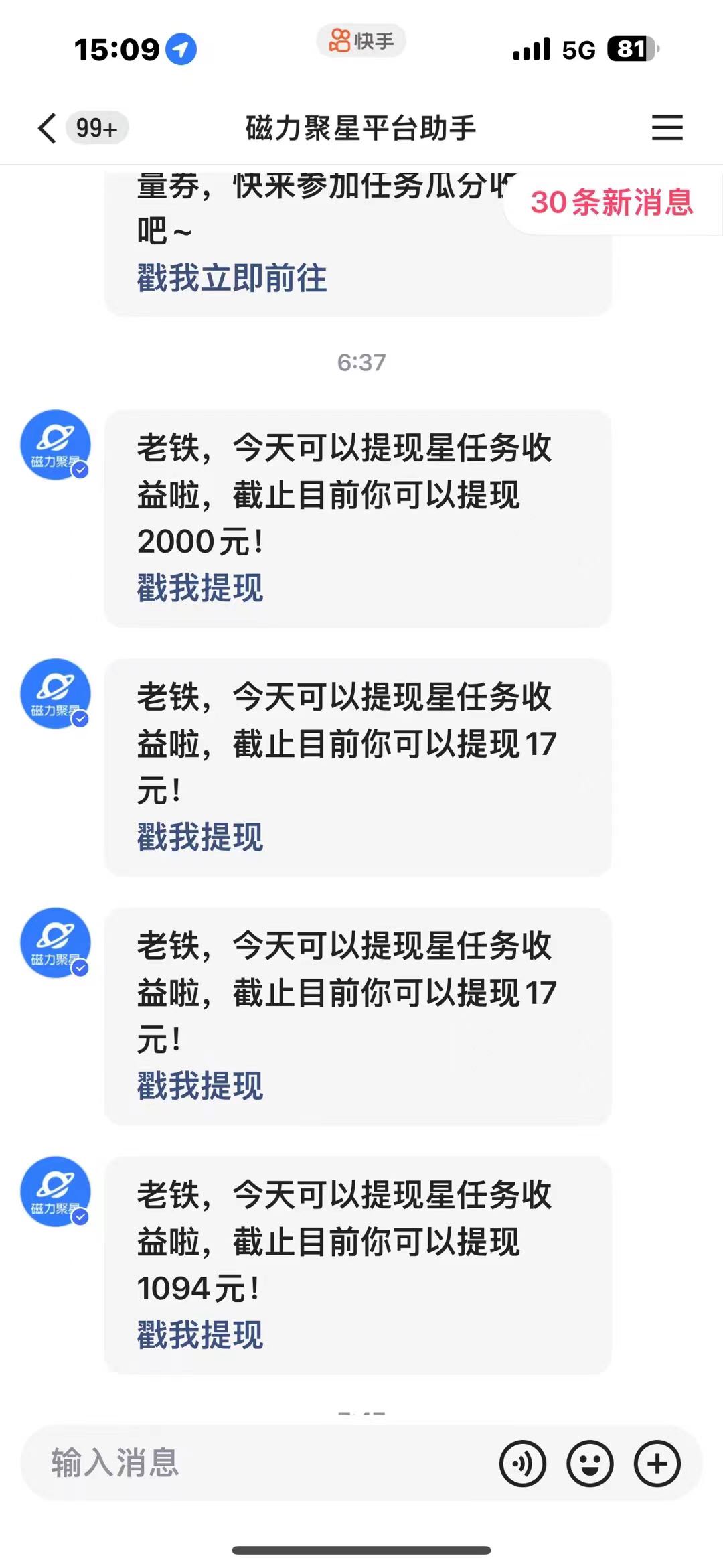The height and width of the screenshot is (1568, 723).
Task: Tap 戳我提现 under the 2000元 message
Action: coord(200,588)
